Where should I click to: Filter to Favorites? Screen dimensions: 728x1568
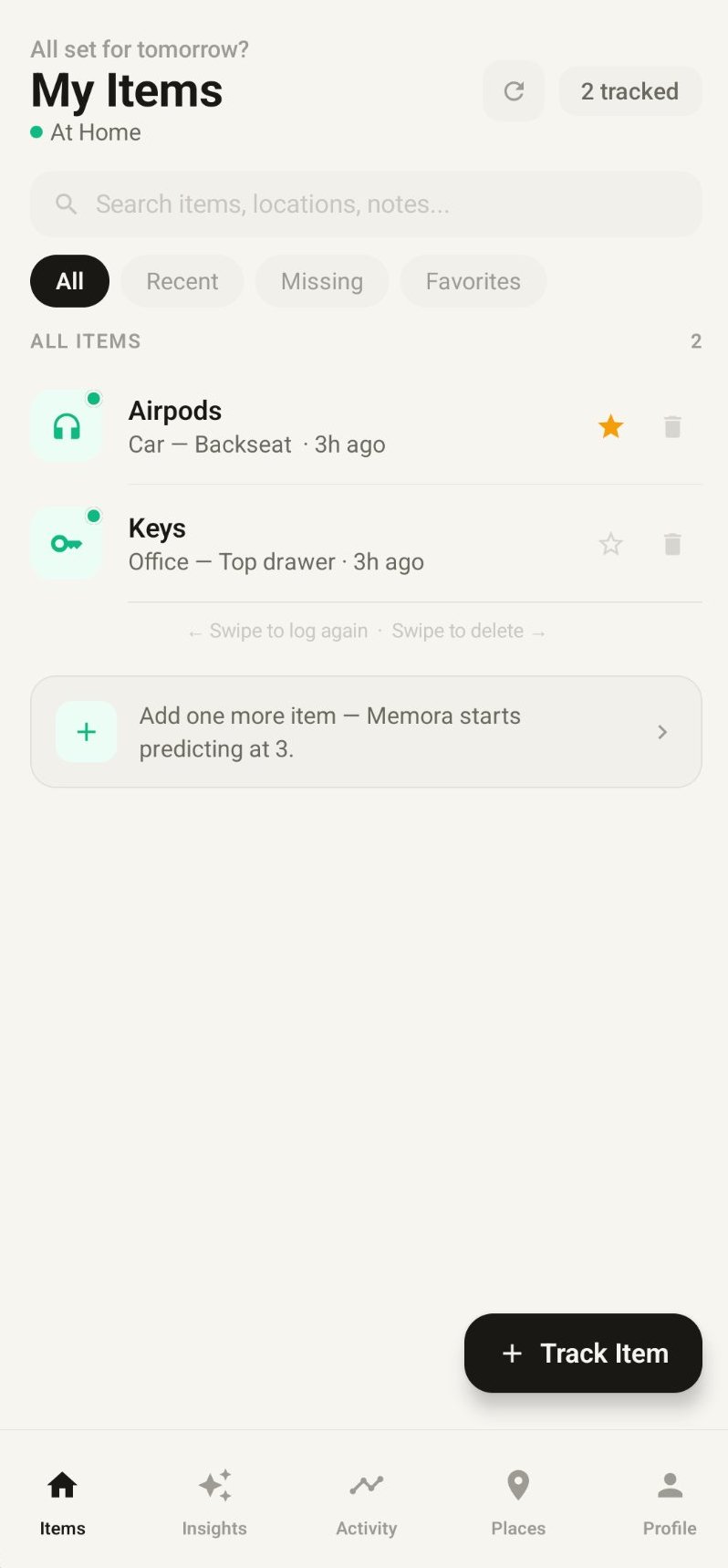tap(473, 281)
